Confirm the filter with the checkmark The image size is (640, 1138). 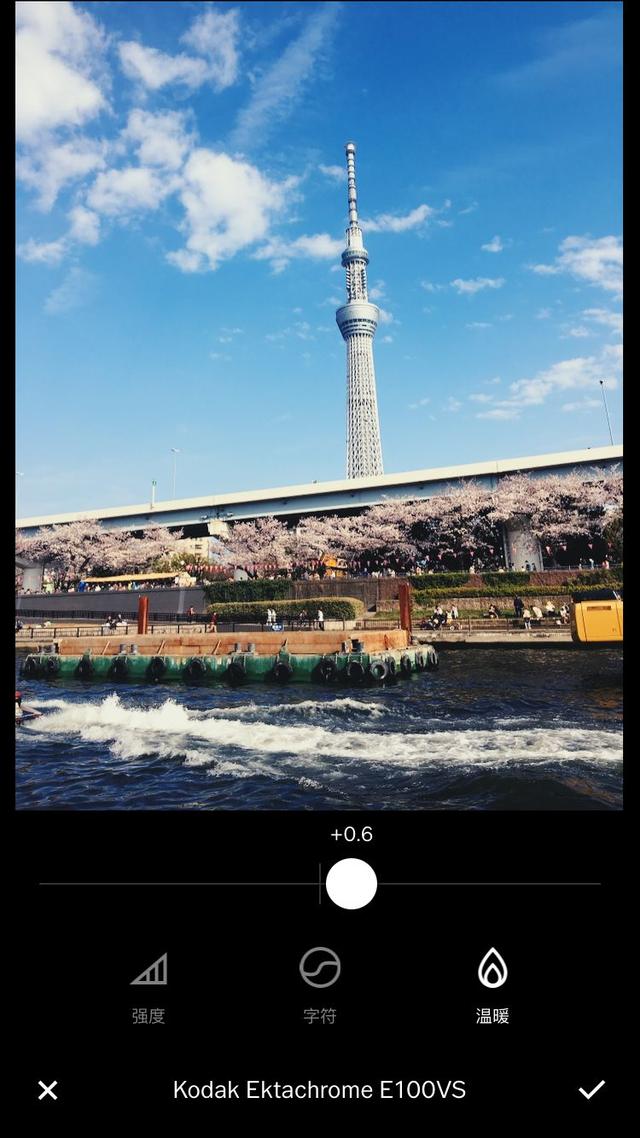[x=591, y=1089]
